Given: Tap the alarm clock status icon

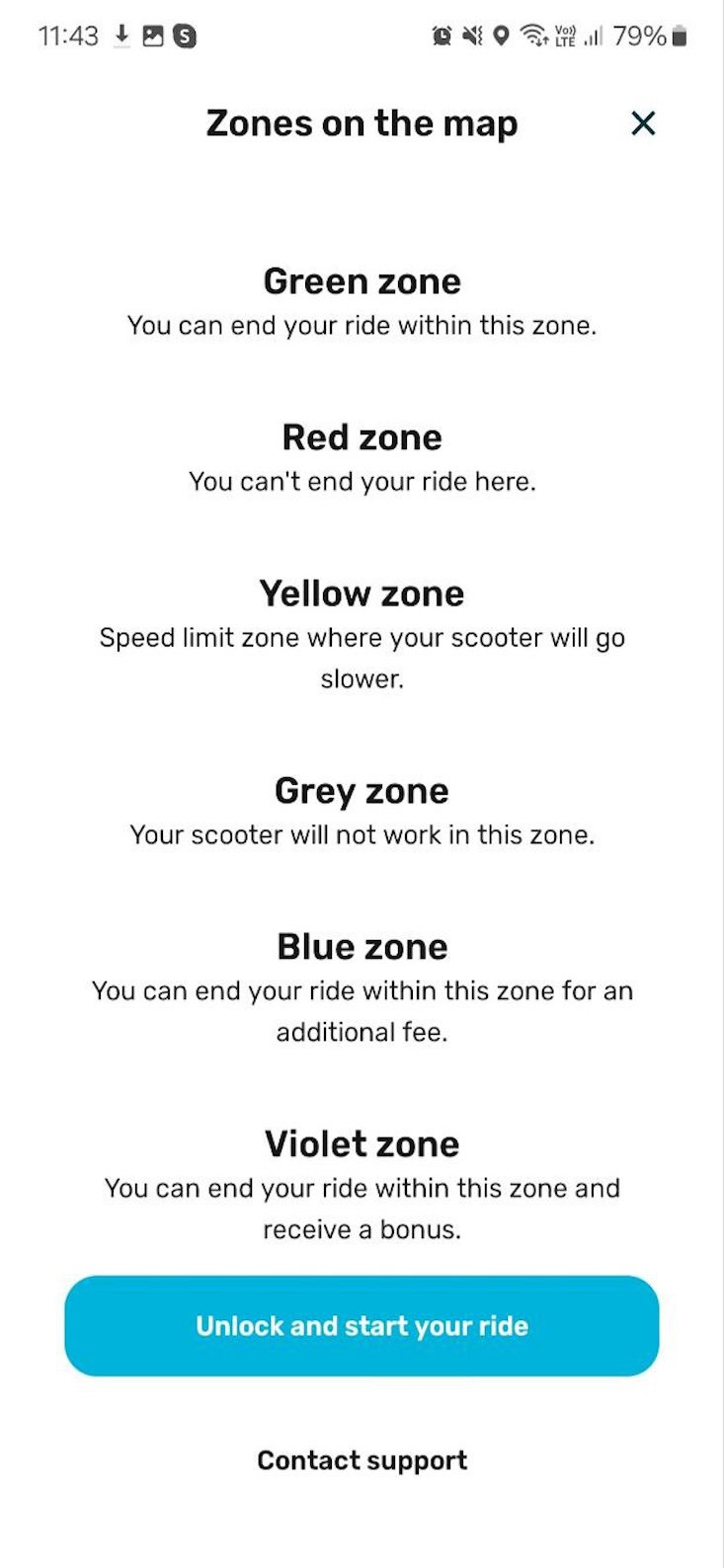Looking at the screenshot, I should click(x=442, y=36).
